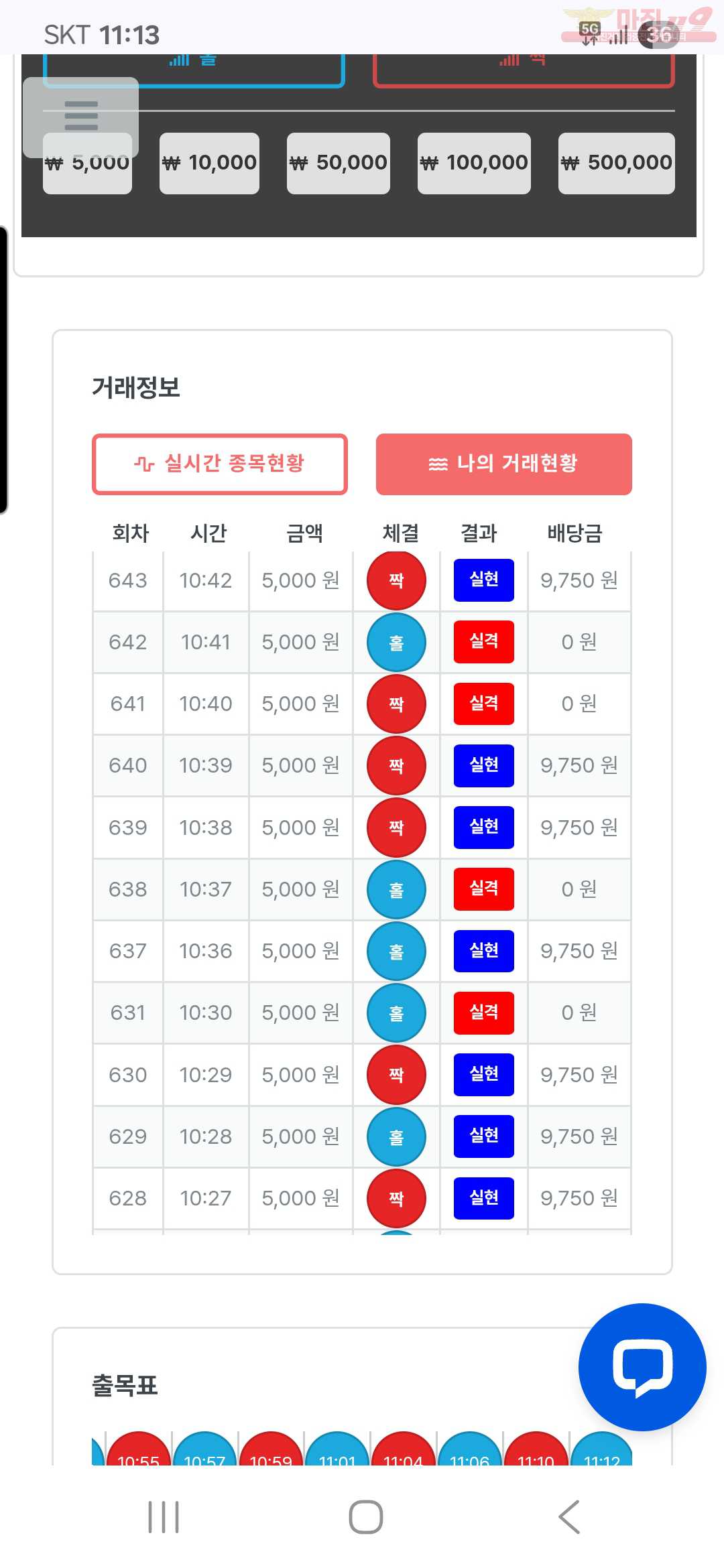Pick the ₩ 100,000 amount button
Viewport: 724px width, 1568px height.
(x=473, y=163)
